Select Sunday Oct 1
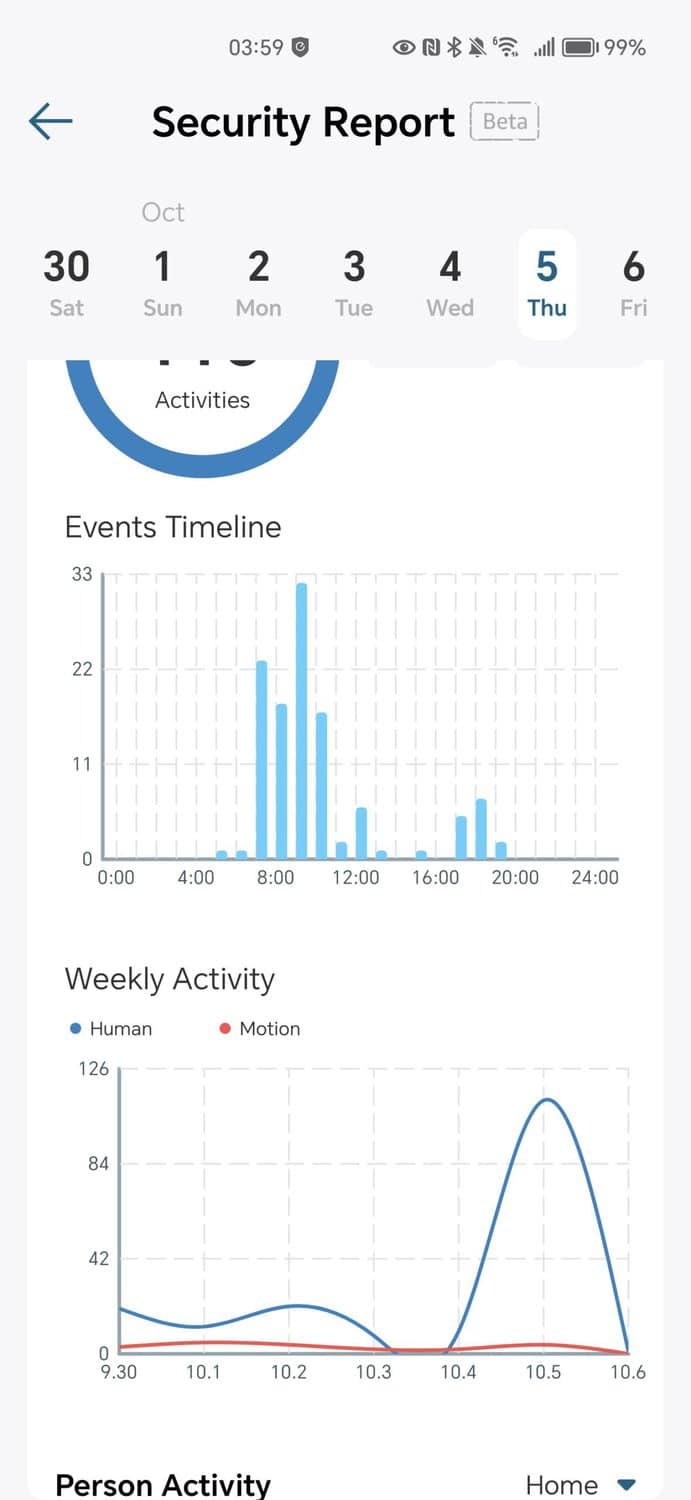Image resolution: width=691 pixels, height=1500 pixels. [x=162, y=283]
